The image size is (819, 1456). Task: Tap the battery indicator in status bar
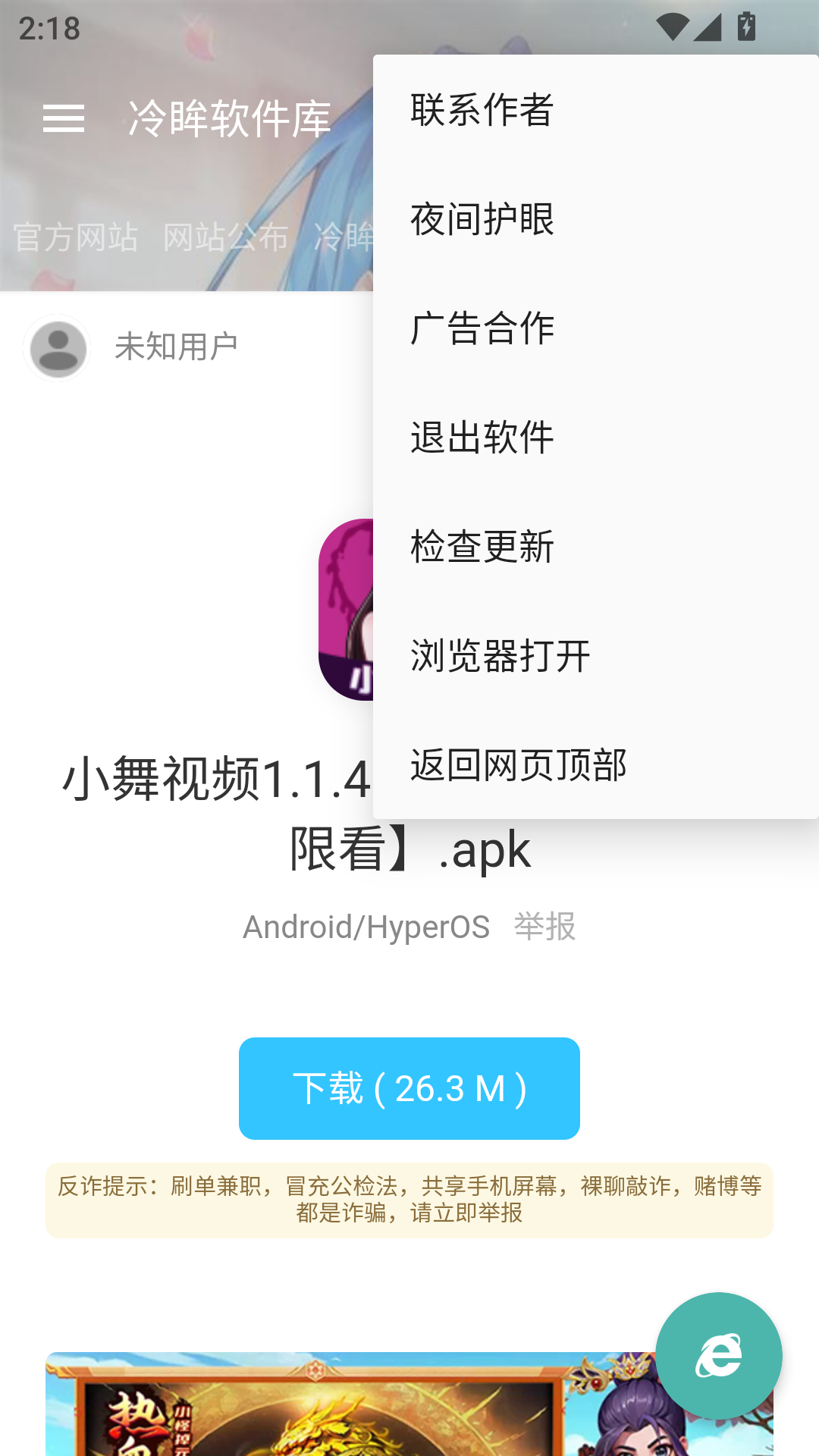(x=746, y=25)
